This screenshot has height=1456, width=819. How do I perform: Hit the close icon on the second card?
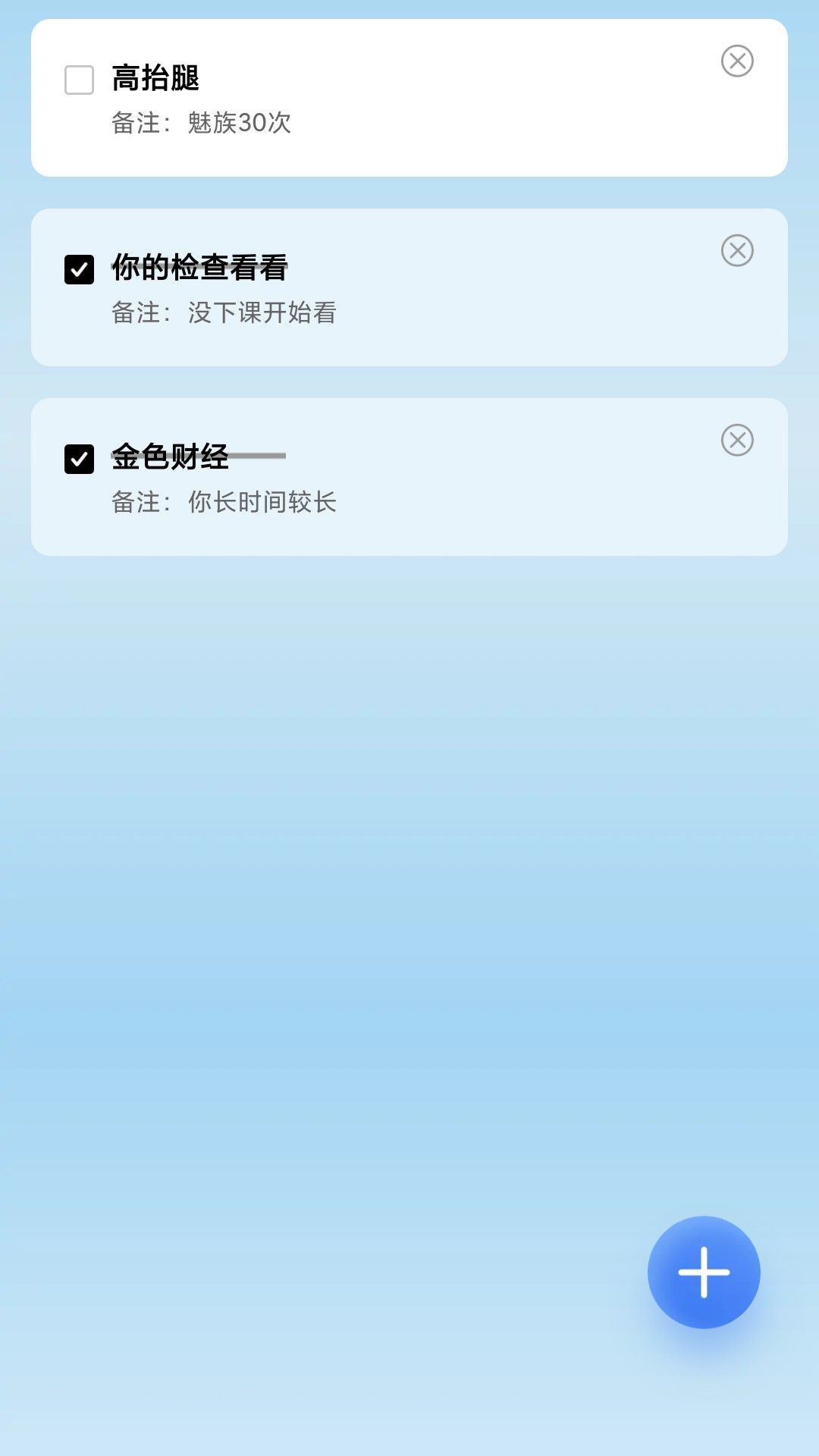point(736,250)
